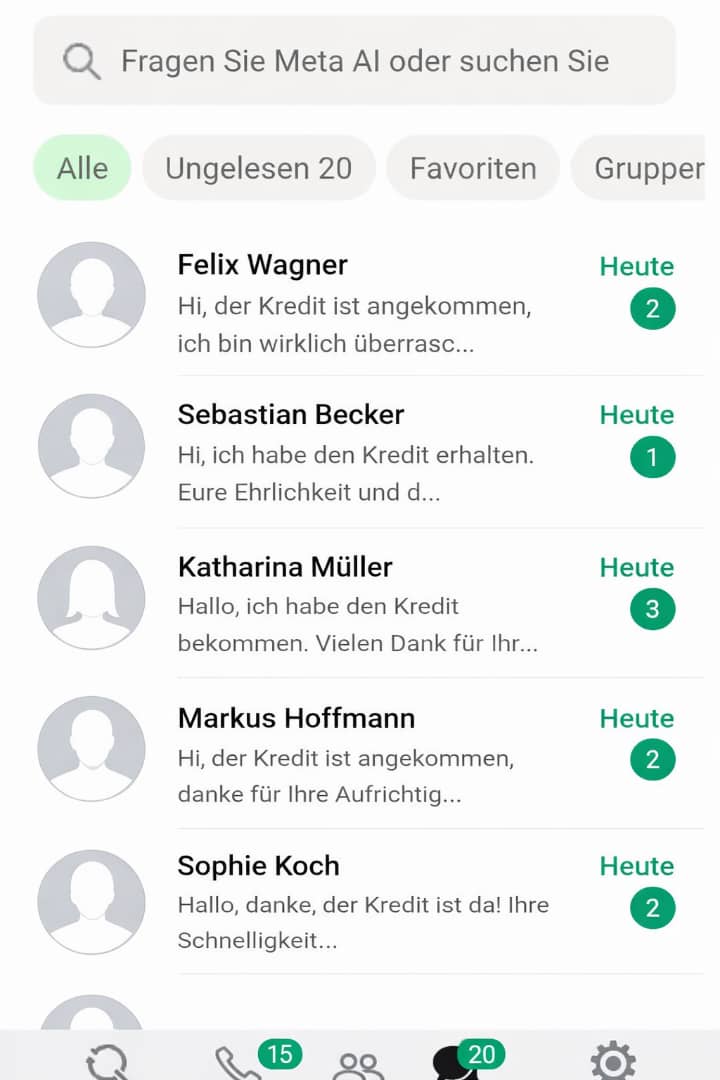Show only Favoriten chats
720x1080 pixels.
pyautogui.click(x=472, y=168)
